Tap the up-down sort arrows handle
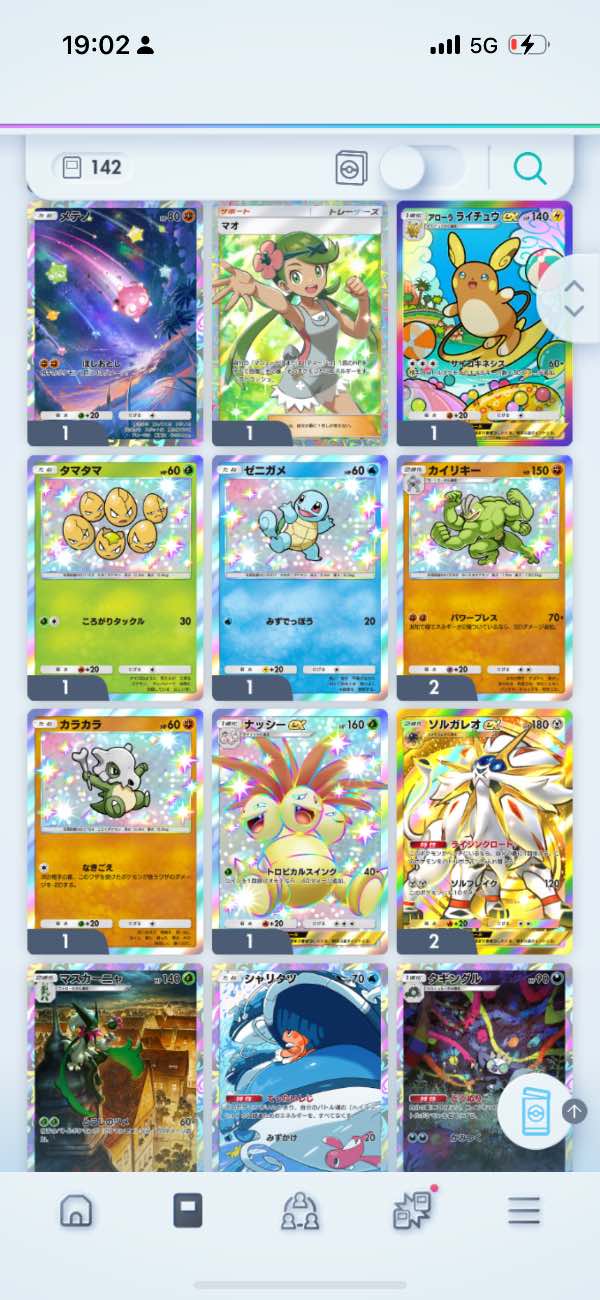The width and height of the screenshot is (600, 1300). coord(574,298)
